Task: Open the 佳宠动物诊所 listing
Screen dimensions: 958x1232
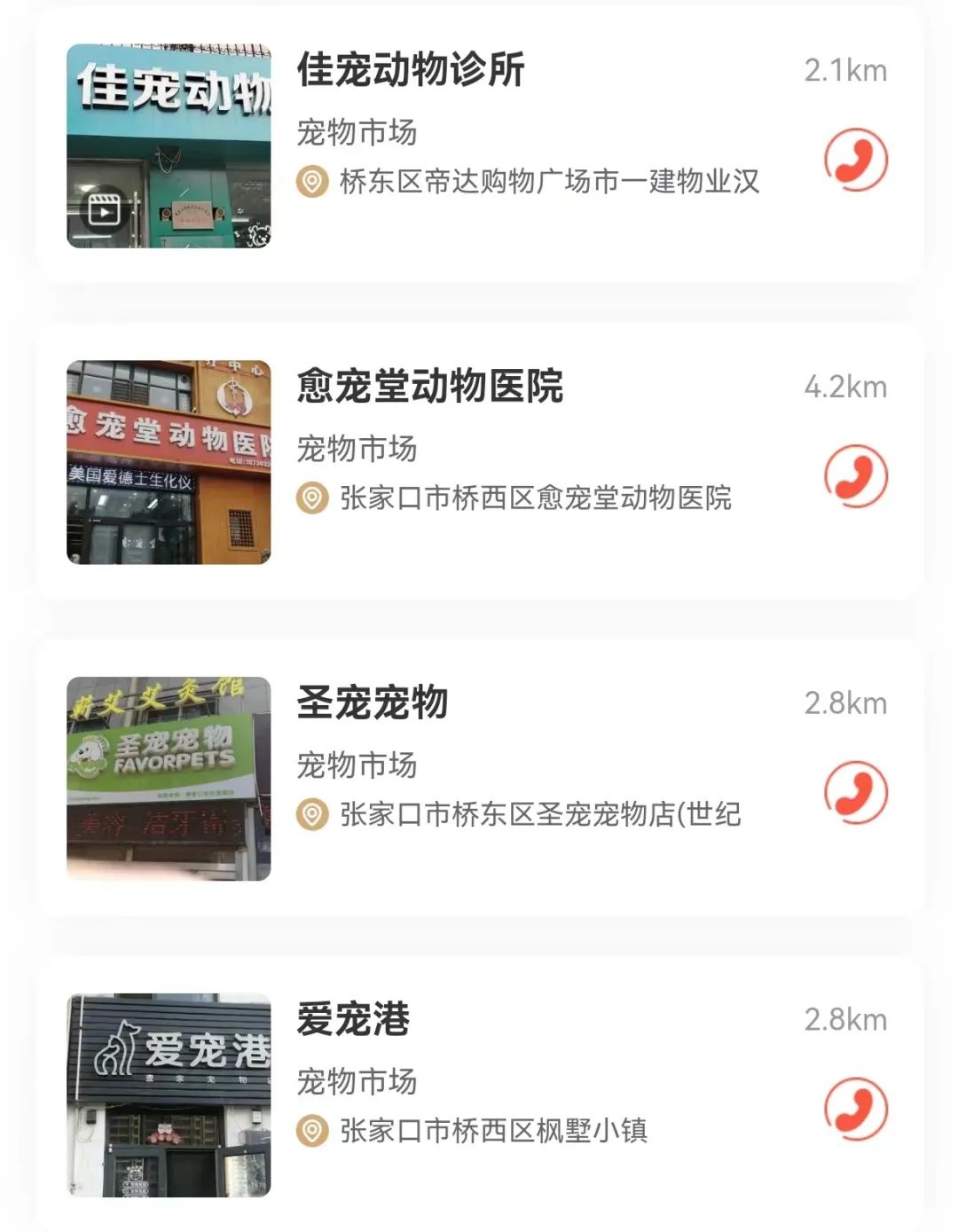Action: [411, 70]
